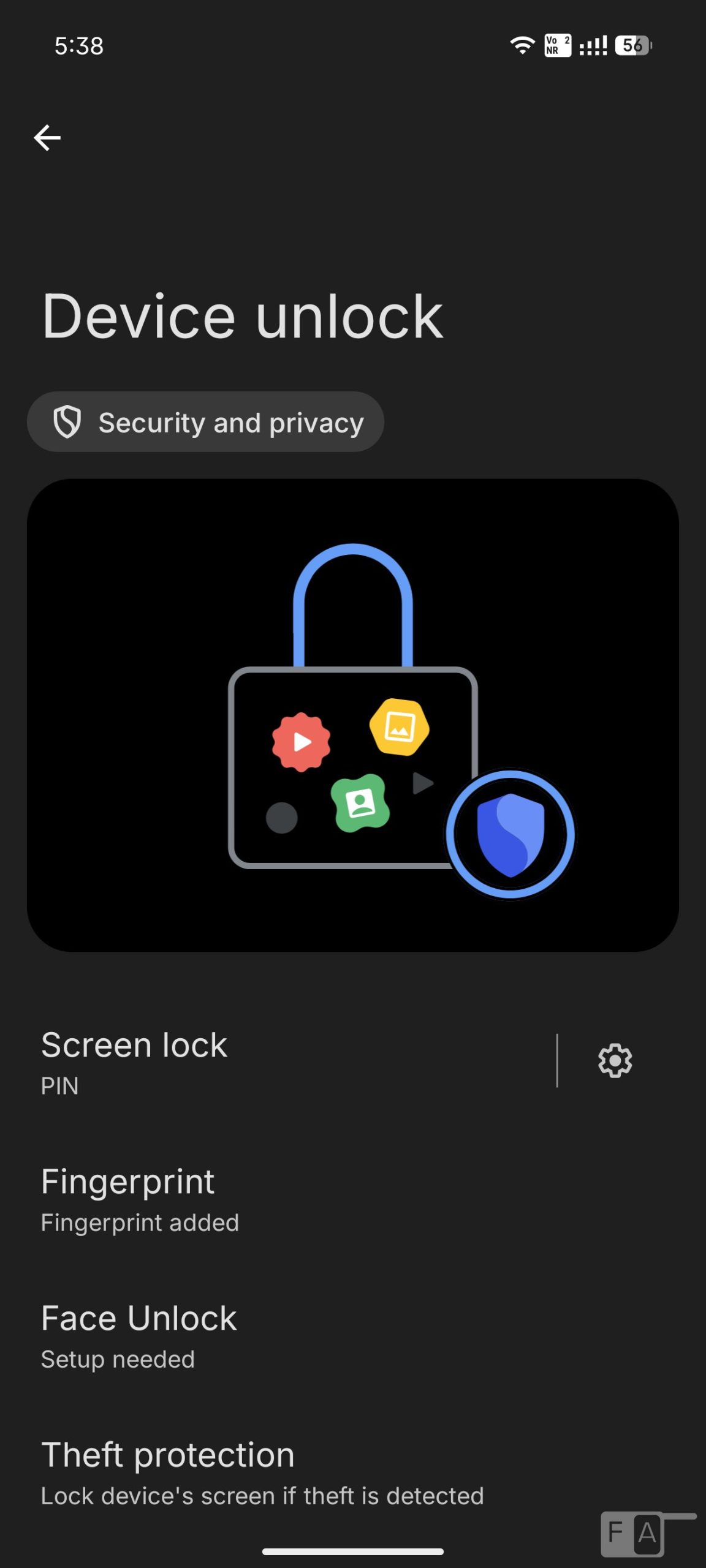Tap the gear icon beside Screen lock
The height and width of the screenshot is (1568, 706).
[x=615, y=1061]
